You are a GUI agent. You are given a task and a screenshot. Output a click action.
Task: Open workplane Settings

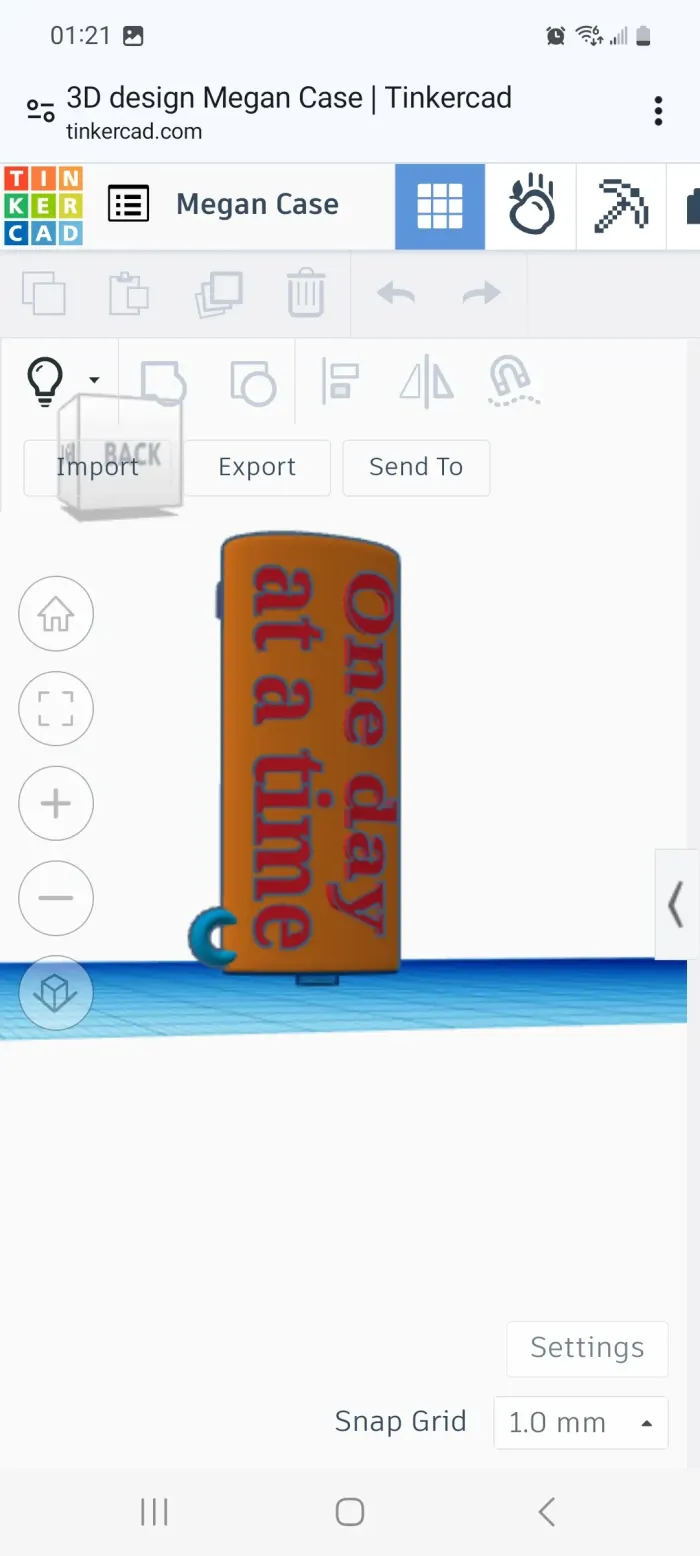(587, 1348)
